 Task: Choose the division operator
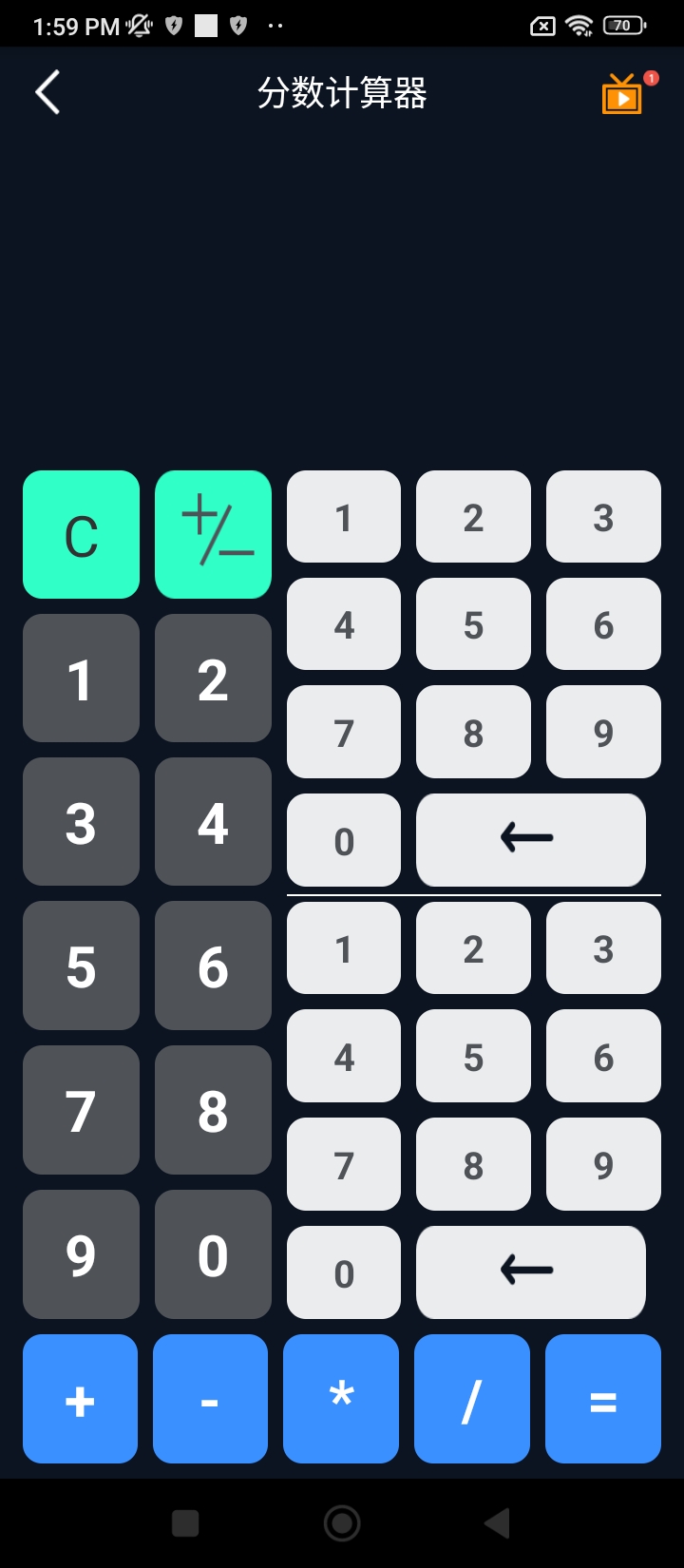(471, 1399)
